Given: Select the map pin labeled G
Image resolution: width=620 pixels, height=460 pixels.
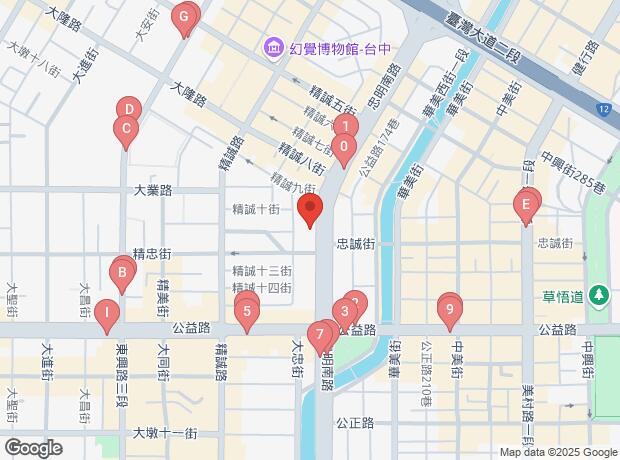Looking at the screenshot, I should tap(185, 17).
